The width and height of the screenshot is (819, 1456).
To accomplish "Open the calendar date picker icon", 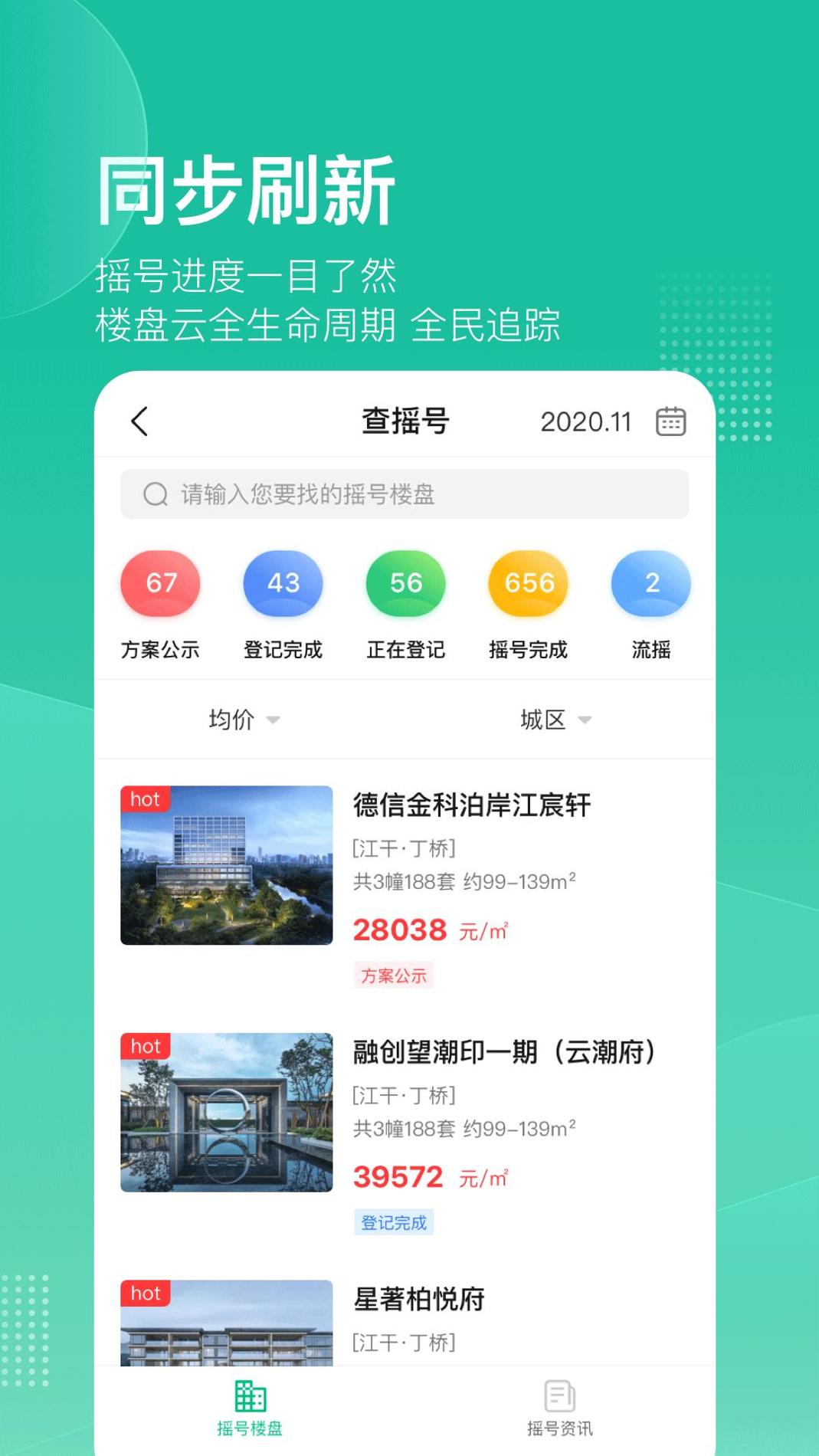I will tap(670, 421).
